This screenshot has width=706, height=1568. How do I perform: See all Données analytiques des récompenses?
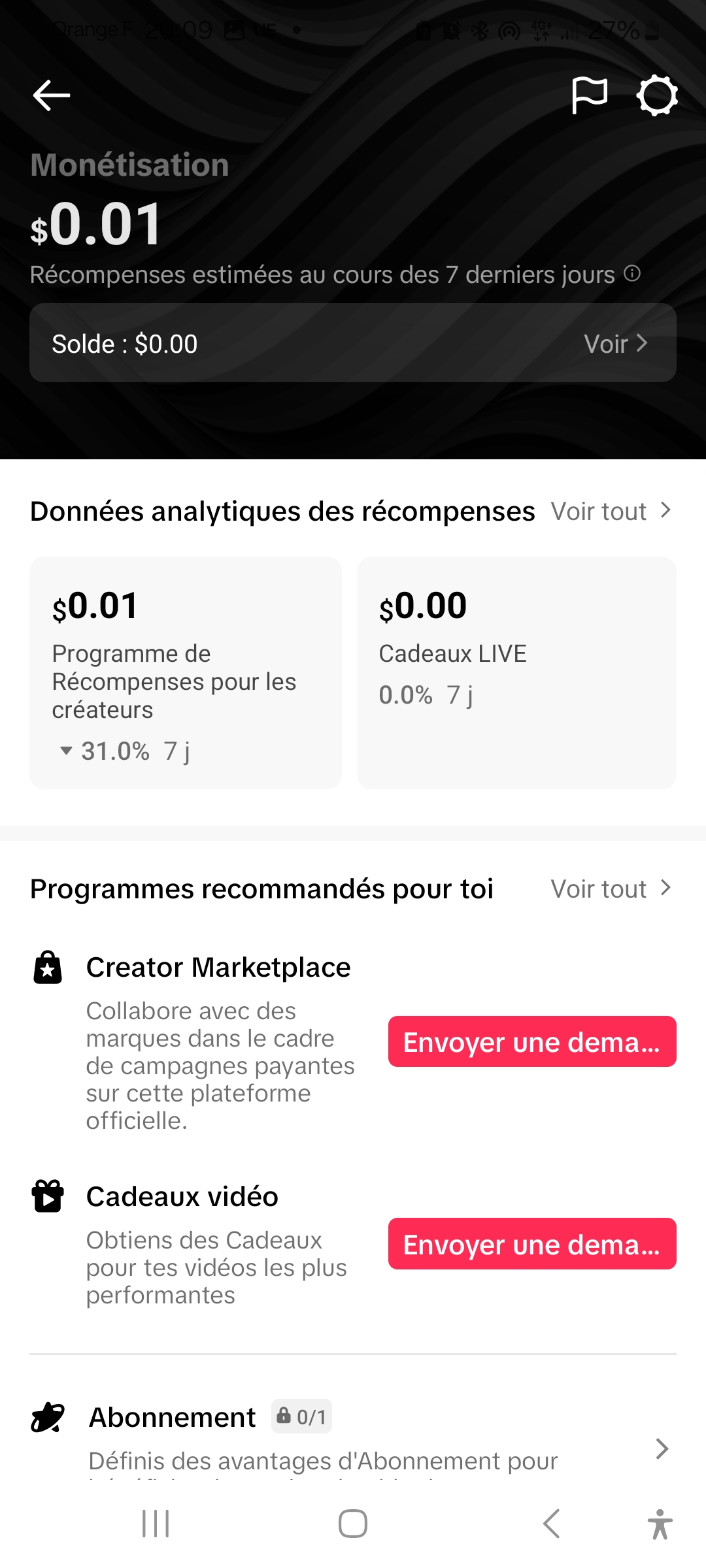tap(611, 511)
